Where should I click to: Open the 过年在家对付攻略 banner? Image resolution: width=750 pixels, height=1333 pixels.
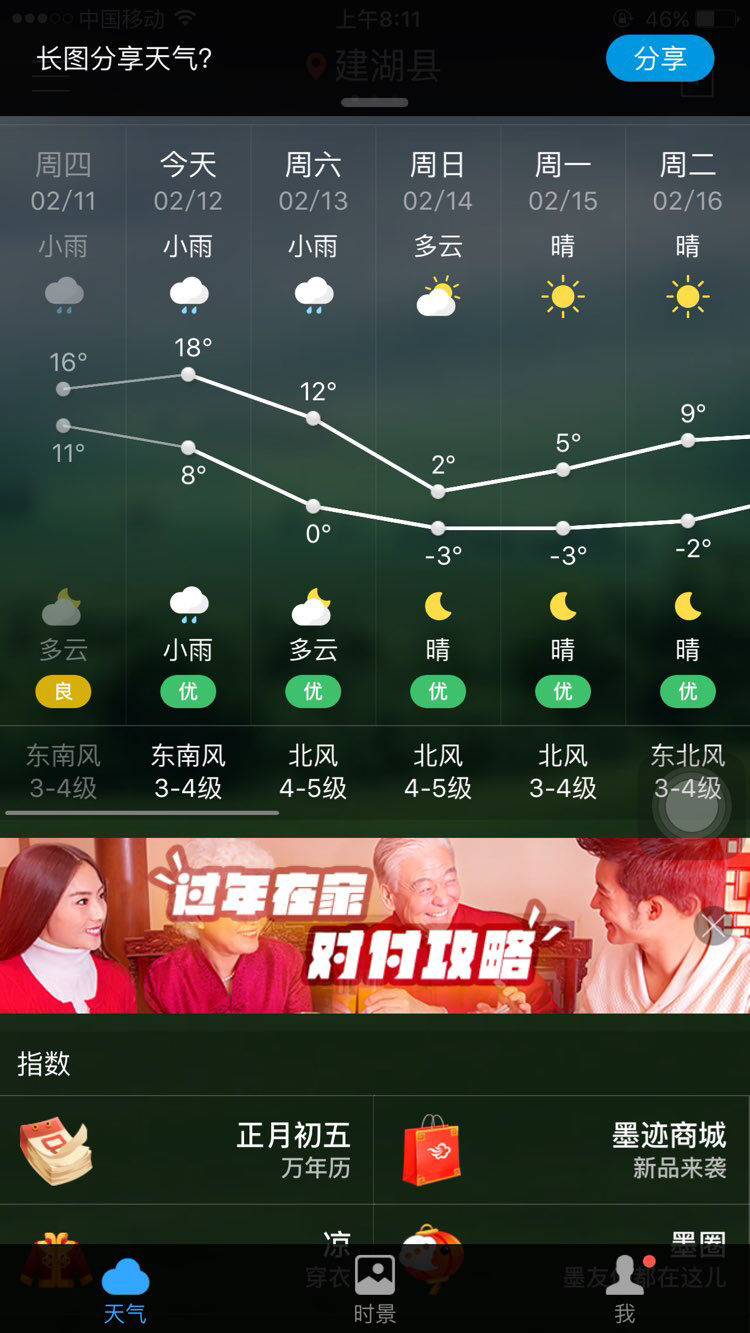375,926
